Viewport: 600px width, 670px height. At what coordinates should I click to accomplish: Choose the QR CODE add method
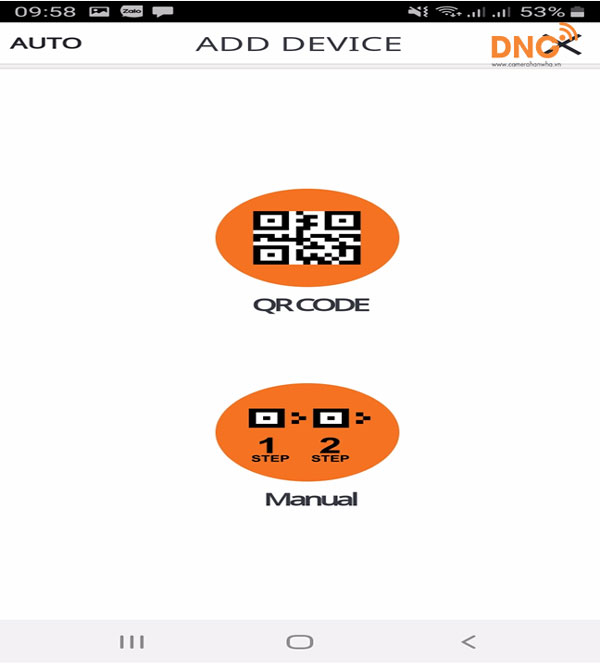[x=307, y=237]
